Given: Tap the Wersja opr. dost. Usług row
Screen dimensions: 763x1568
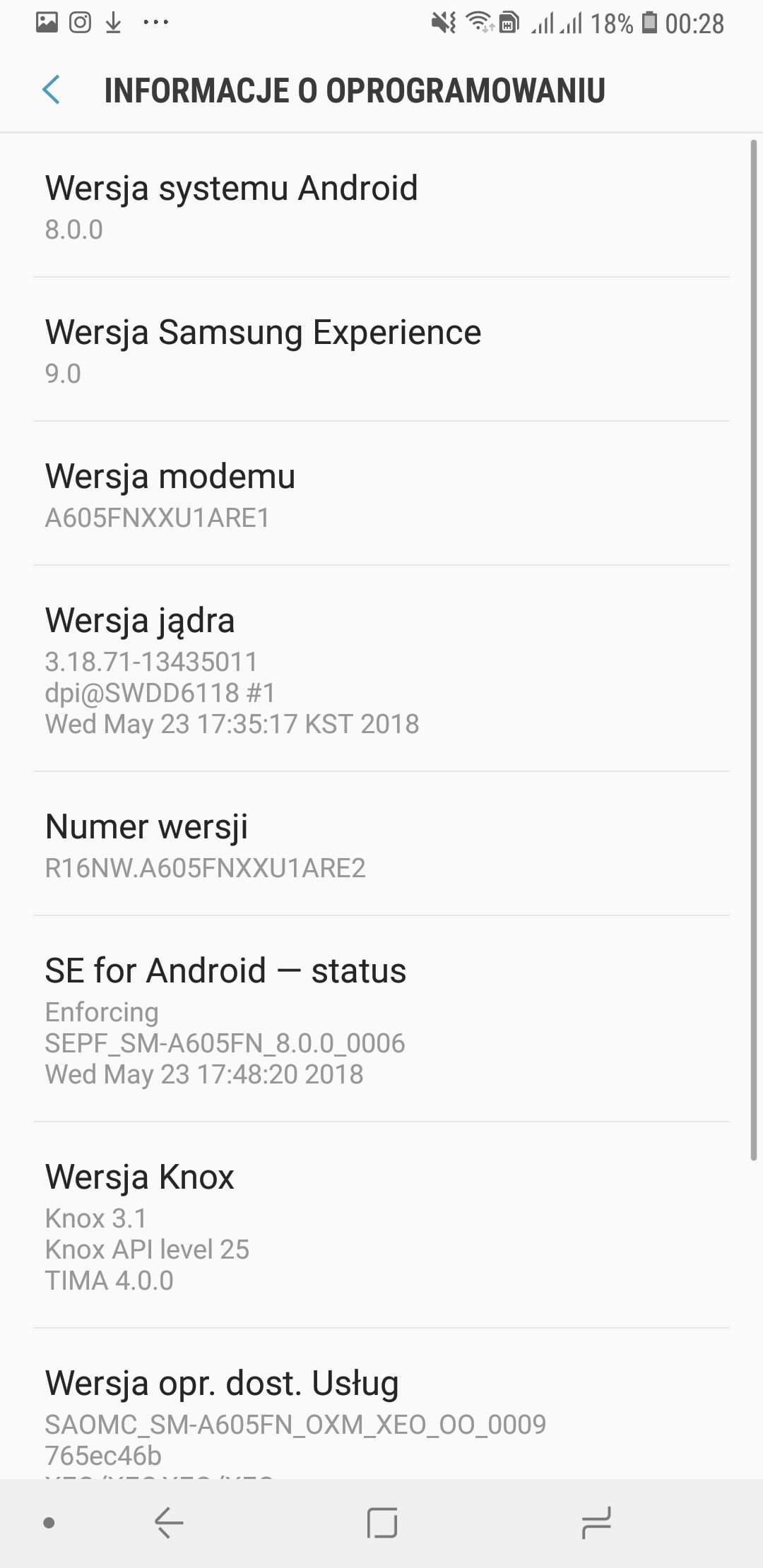Looking at the screenshot, I should click(381, 1404).
